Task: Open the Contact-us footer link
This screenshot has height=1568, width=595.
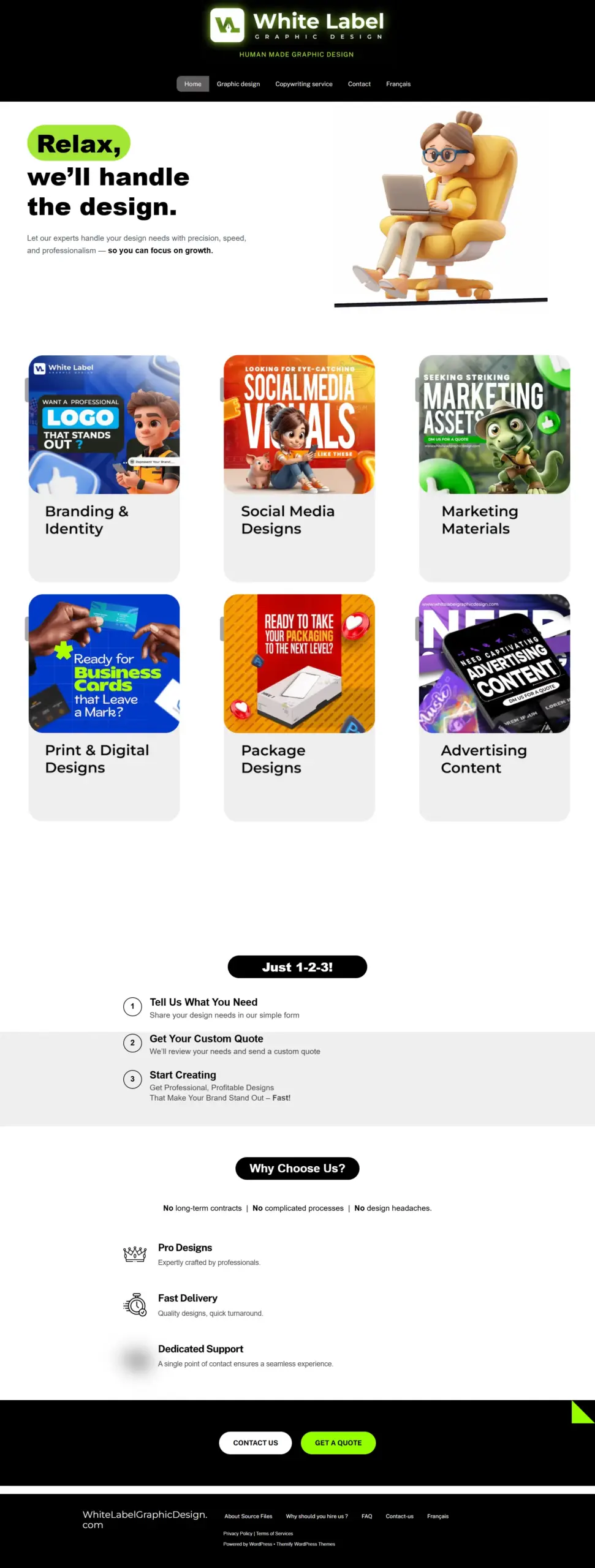Action: [400, 1516]
